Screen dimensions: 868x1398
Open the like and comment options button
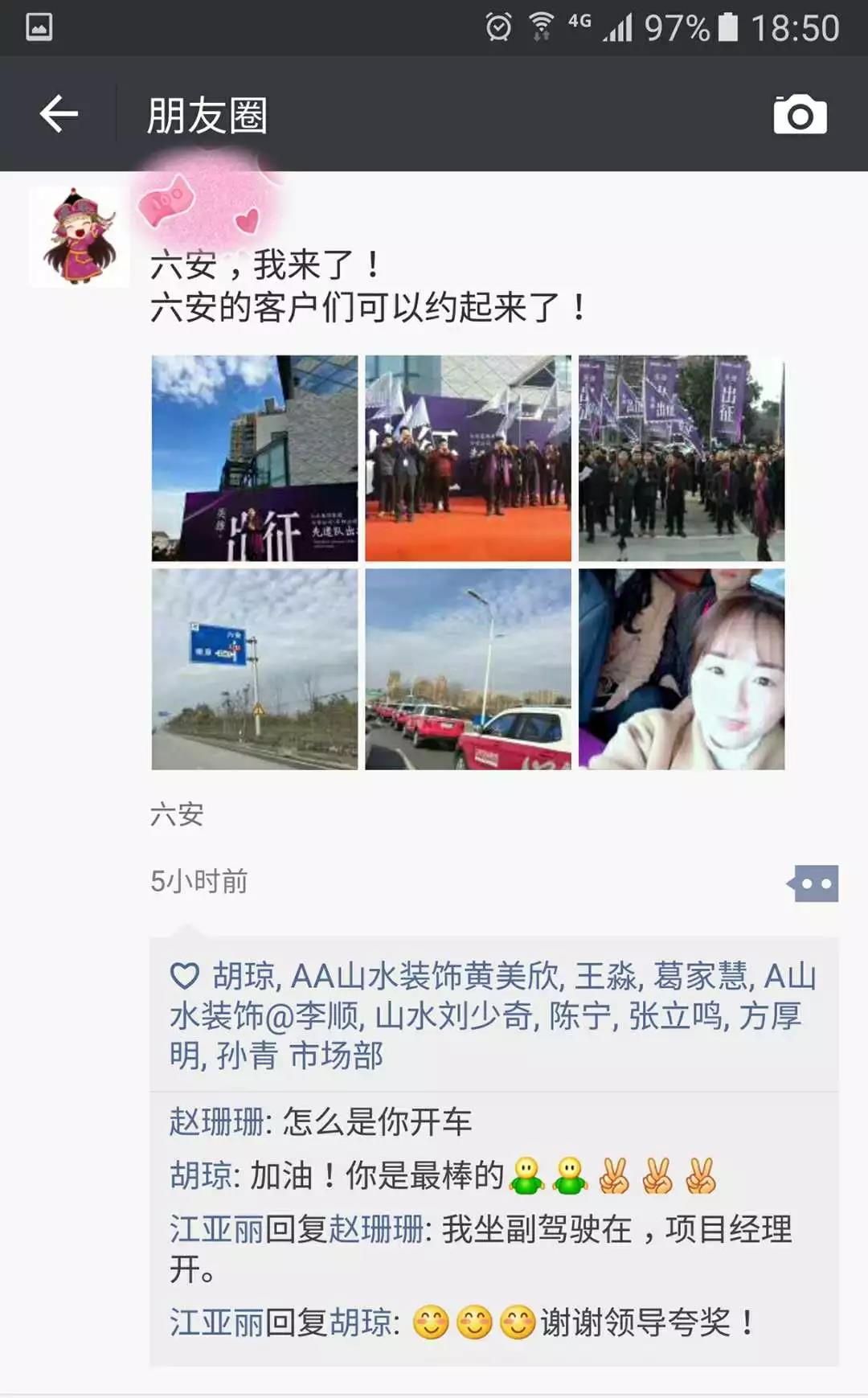point(814,883)
